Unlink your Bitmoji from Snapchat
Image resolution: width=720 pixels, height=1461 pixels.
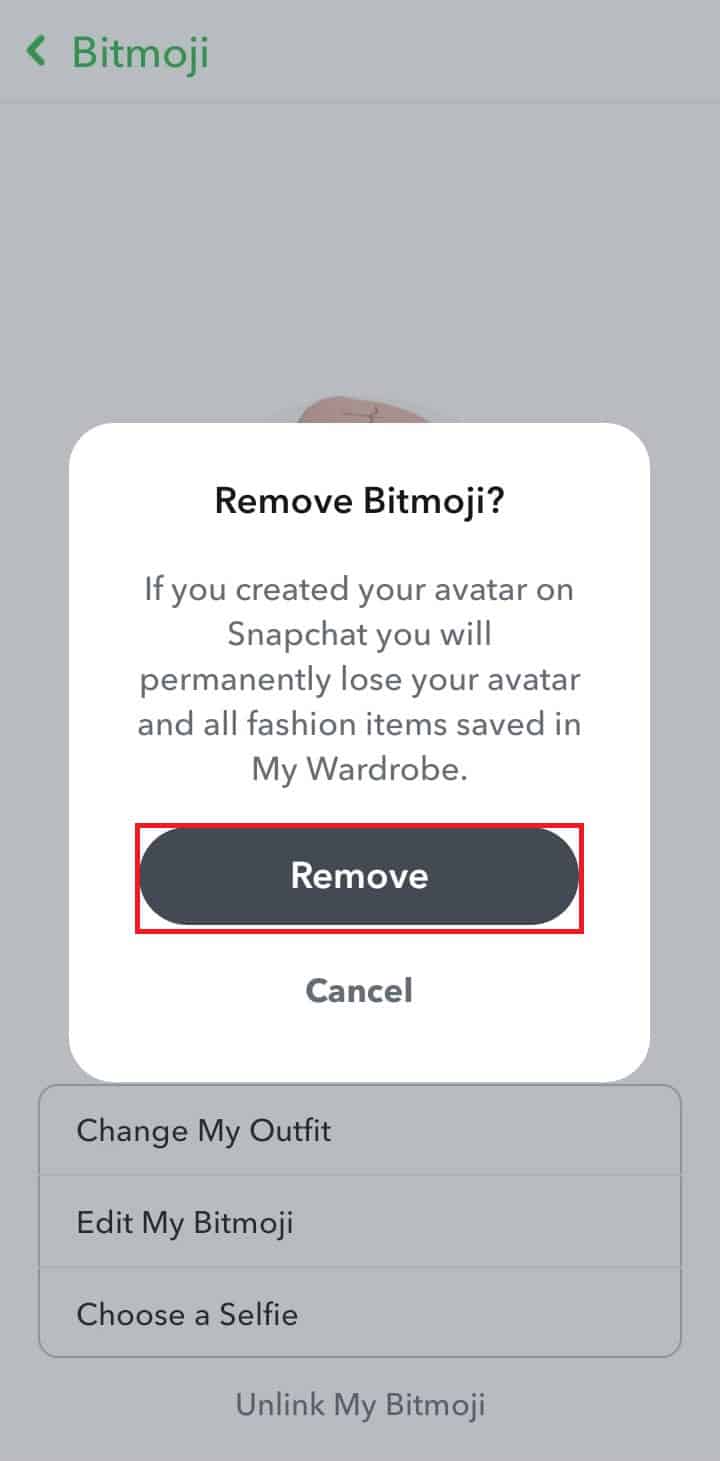(359, 1405)
